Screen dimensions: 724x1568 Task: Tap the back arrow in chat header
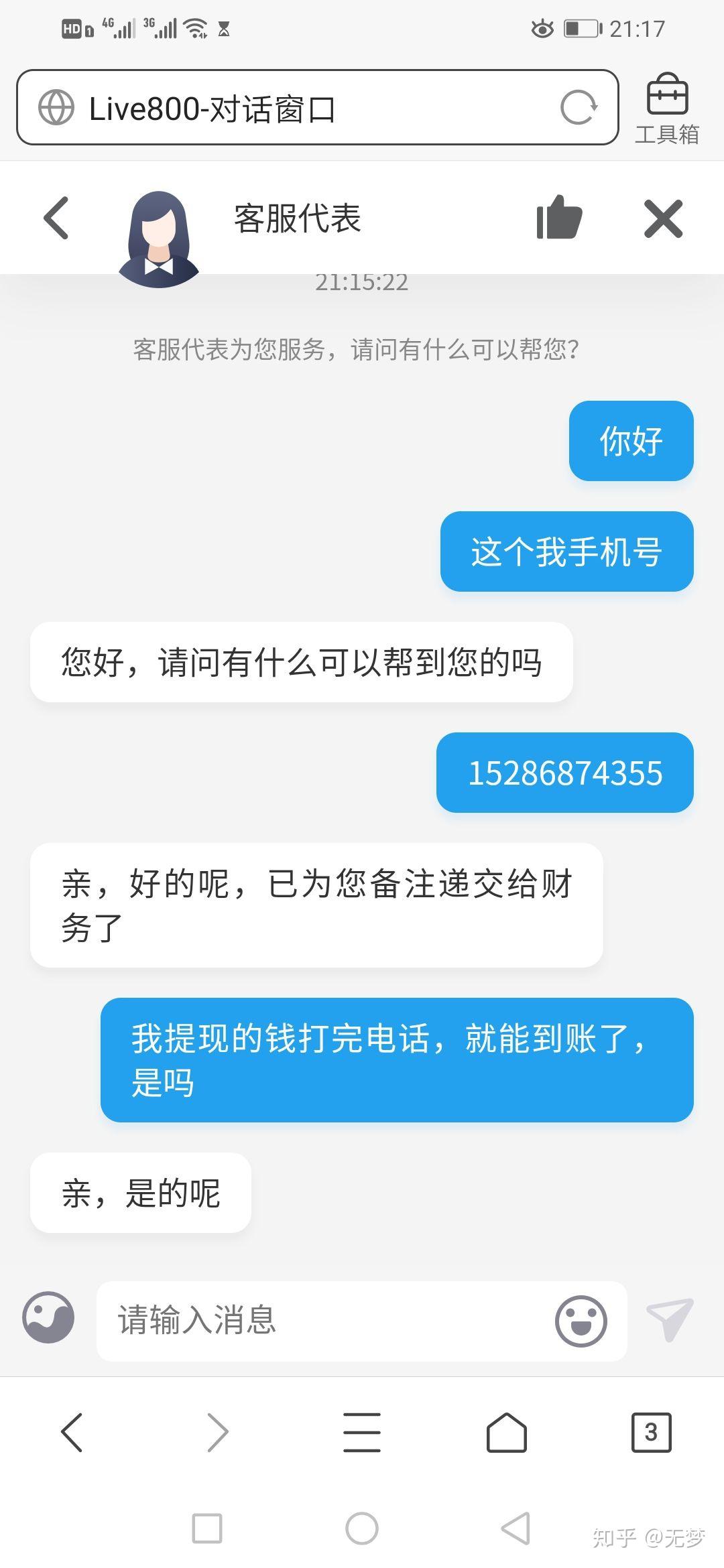tap(56, 218)
